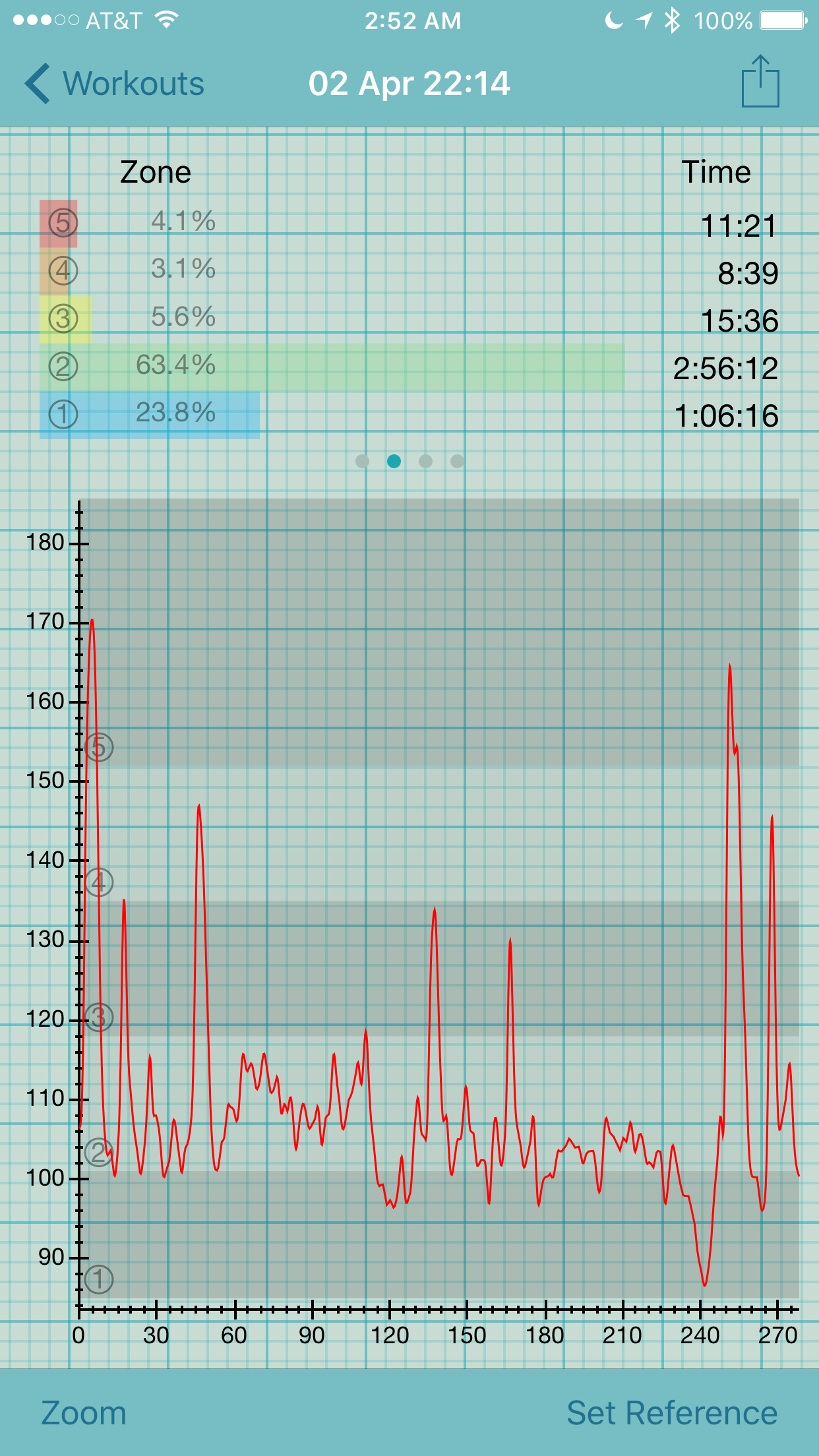Image resolution: width=819 pixels, height=1456 pixels.
Task: Share this workout
Action: click(760, 81)
